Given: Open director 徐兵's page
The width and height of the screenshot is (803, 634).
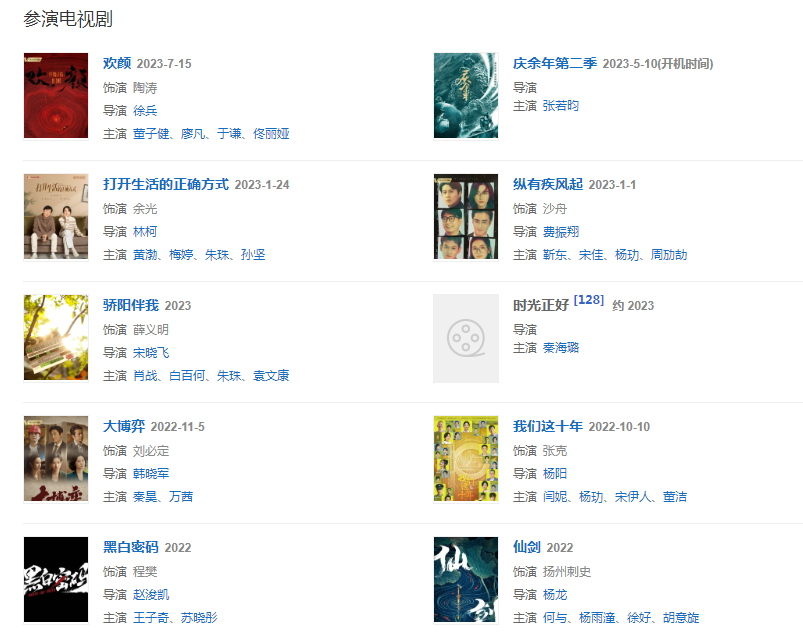Looking at the screenshot, I should pyautogui.click(x=145, y=110).
